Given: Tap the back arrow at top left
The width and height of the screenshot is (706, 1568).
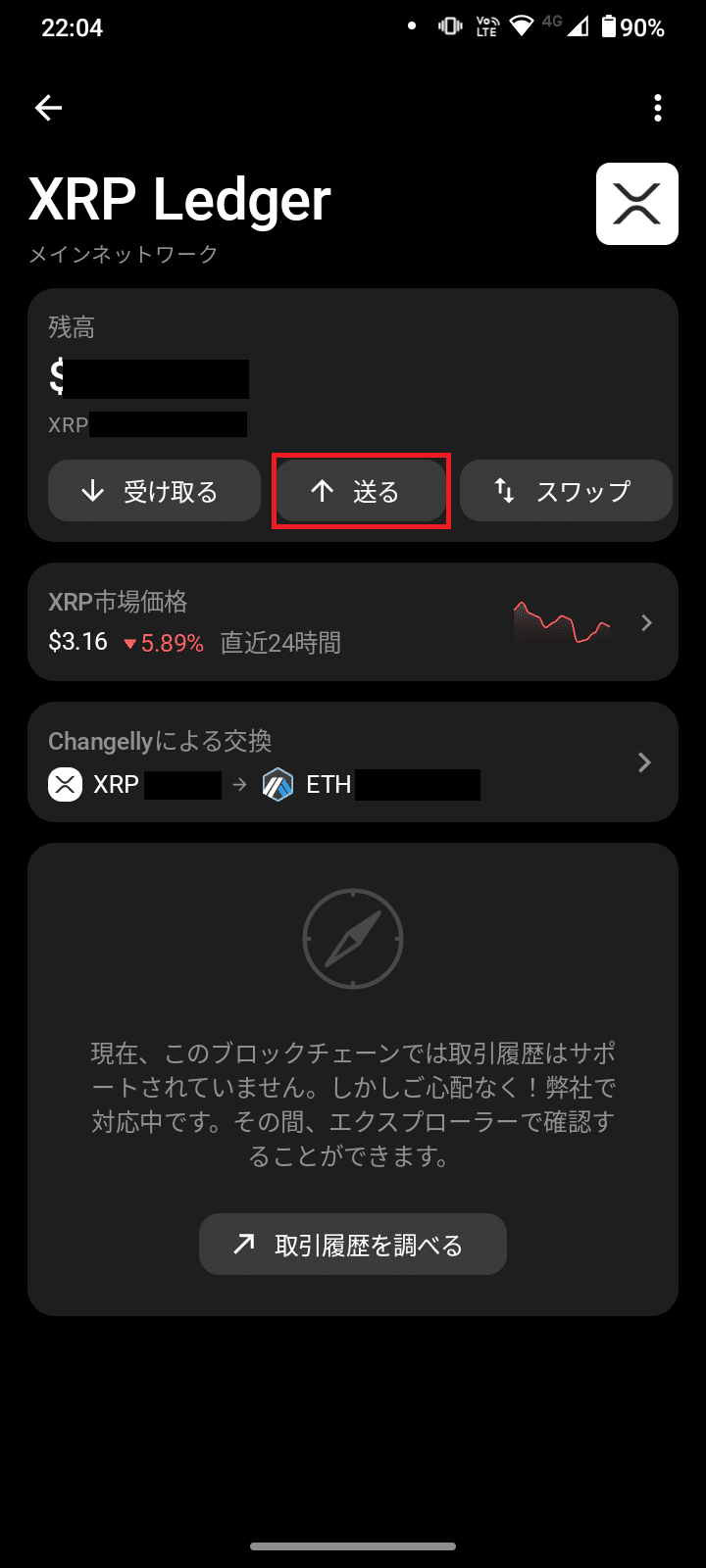Looking at the screenshot, I should click(x=47, y=108).
